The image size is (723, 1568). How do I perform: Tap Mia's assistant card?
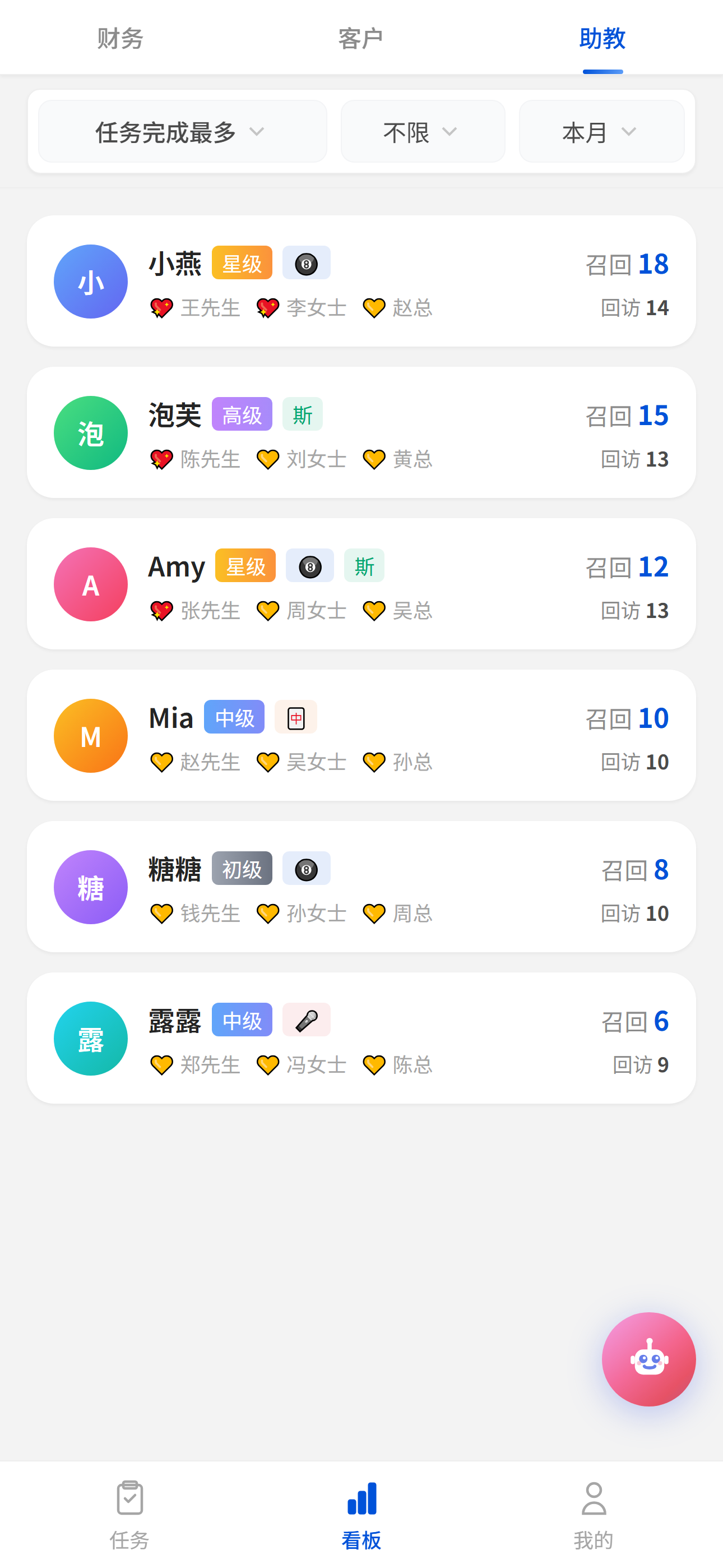click(x=361, y=735)
